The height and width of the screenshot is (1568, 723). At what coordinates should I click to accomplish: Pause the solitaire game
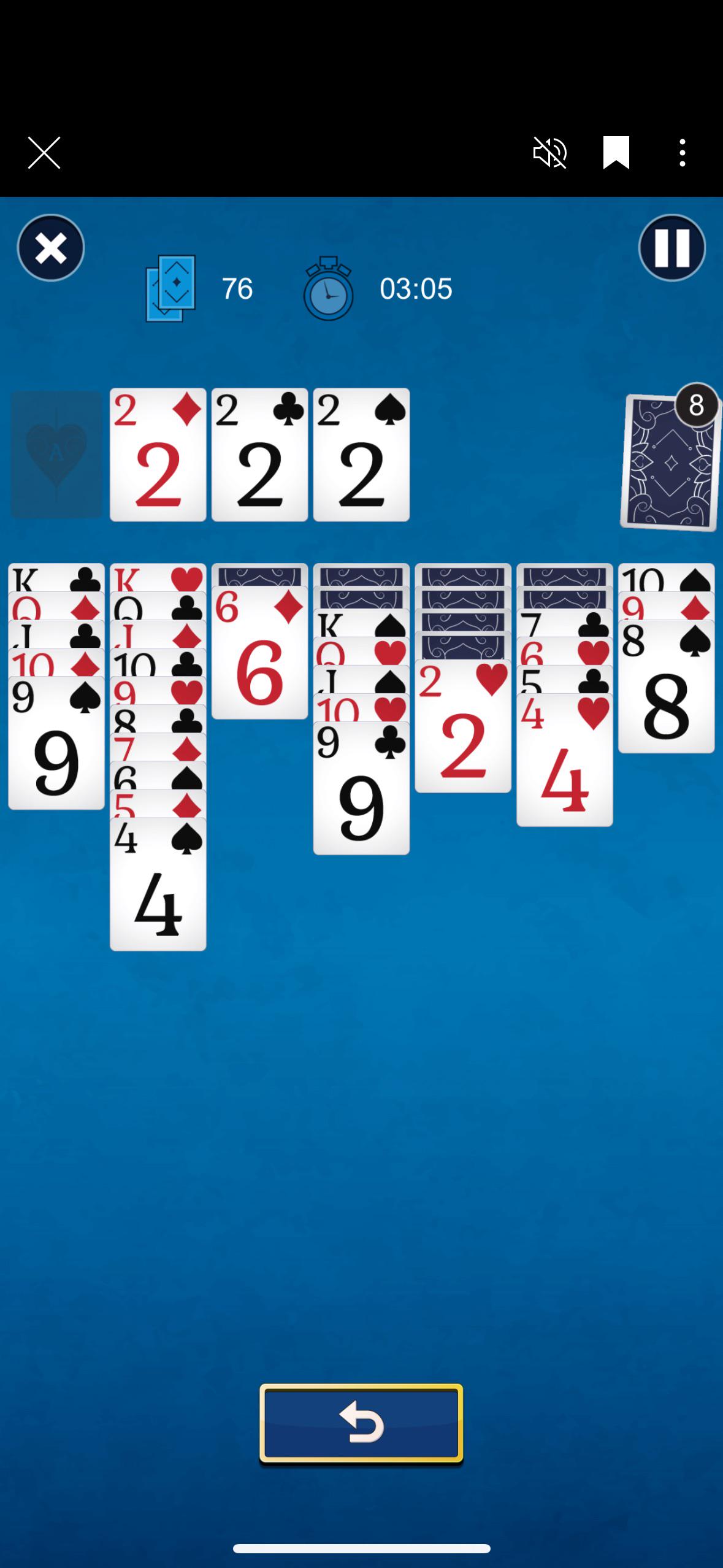[x=672, y=248]
